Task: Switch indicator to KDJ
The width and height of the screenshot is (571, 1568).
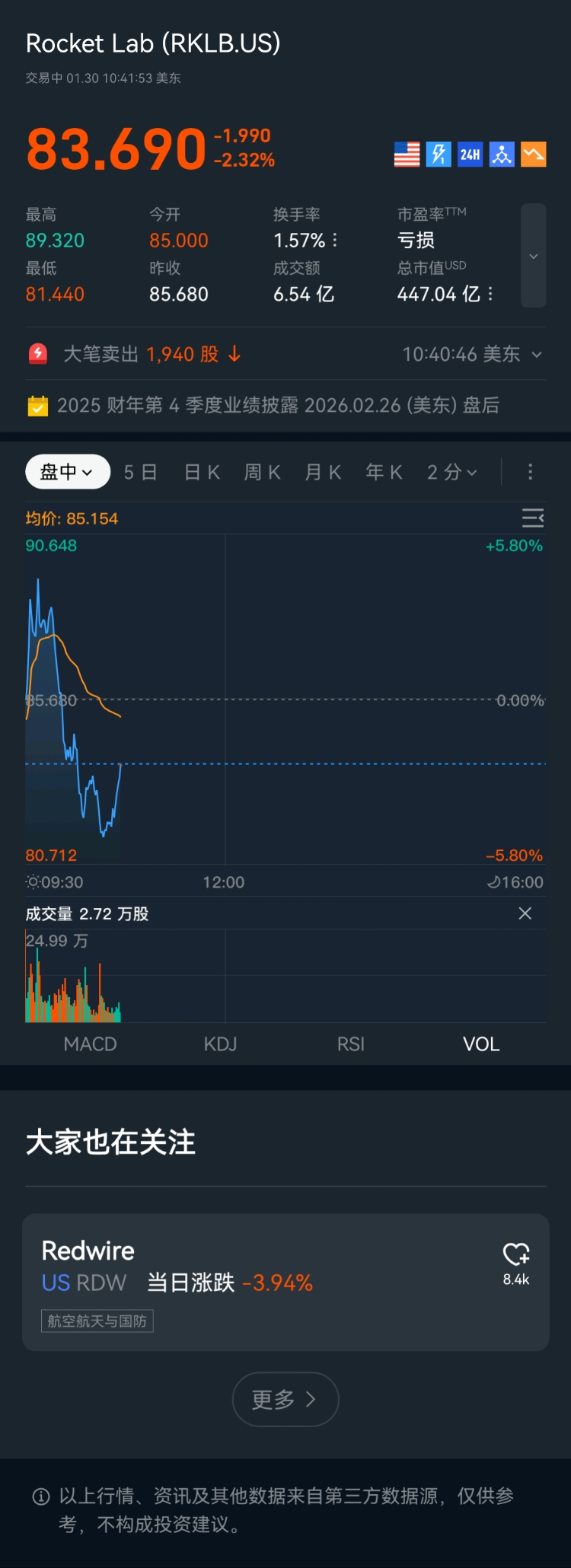Action: pyautogui.click(x=221, y=1044)
